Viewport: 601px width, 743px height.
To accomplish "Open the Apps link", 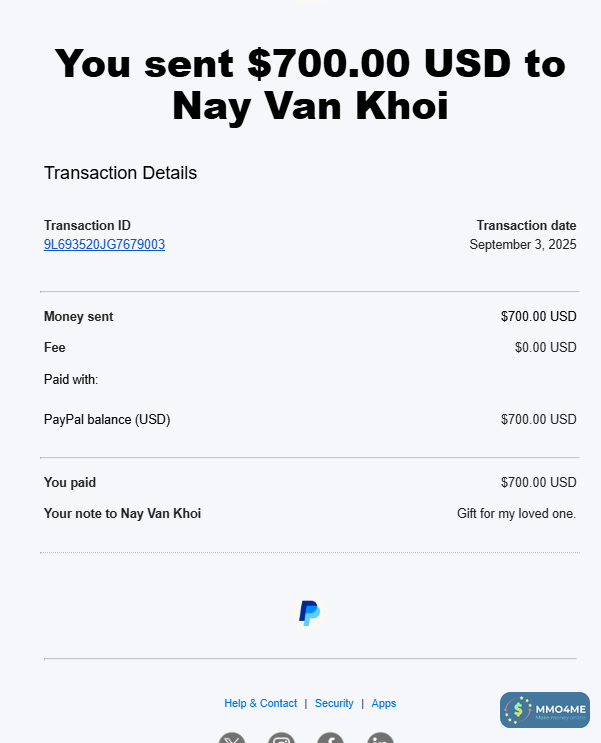I will coord(384,704).
